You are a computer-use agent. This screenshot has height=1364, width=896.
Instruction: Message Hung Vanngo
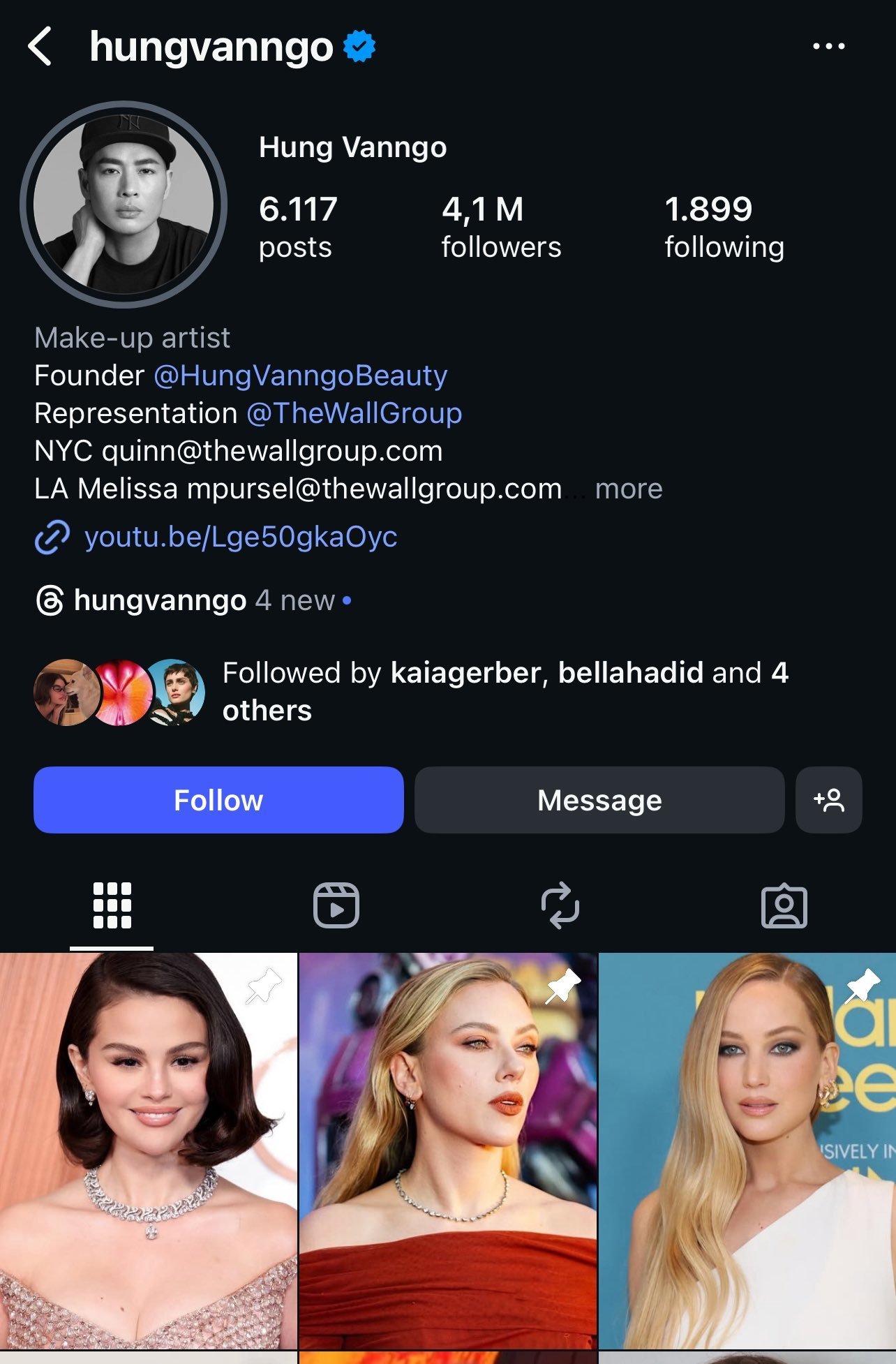tap(599, 800)
